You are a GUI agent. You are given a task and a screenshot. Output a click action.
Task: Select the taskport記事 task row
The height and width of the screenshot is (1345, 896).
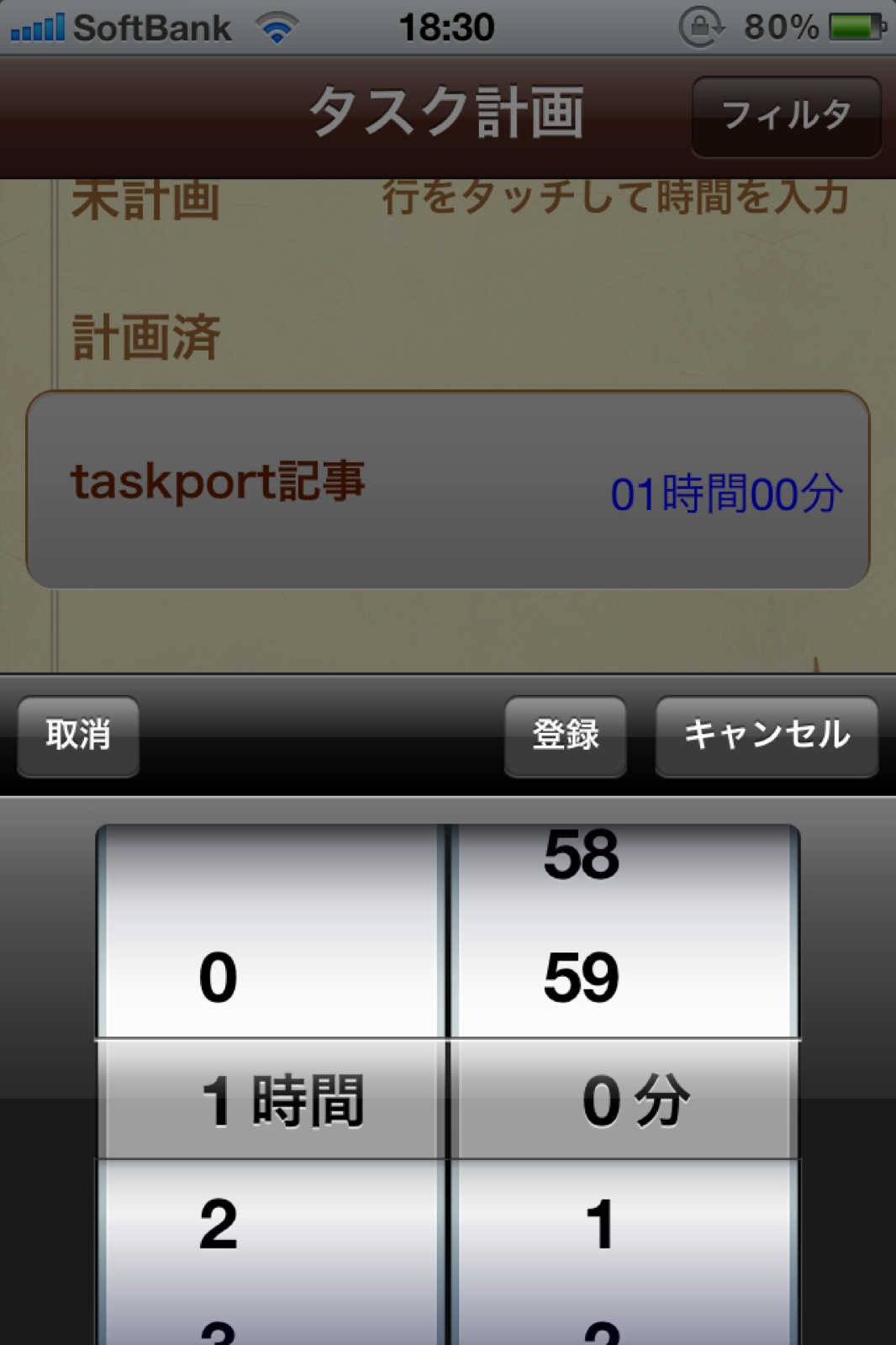click(447, 489)
